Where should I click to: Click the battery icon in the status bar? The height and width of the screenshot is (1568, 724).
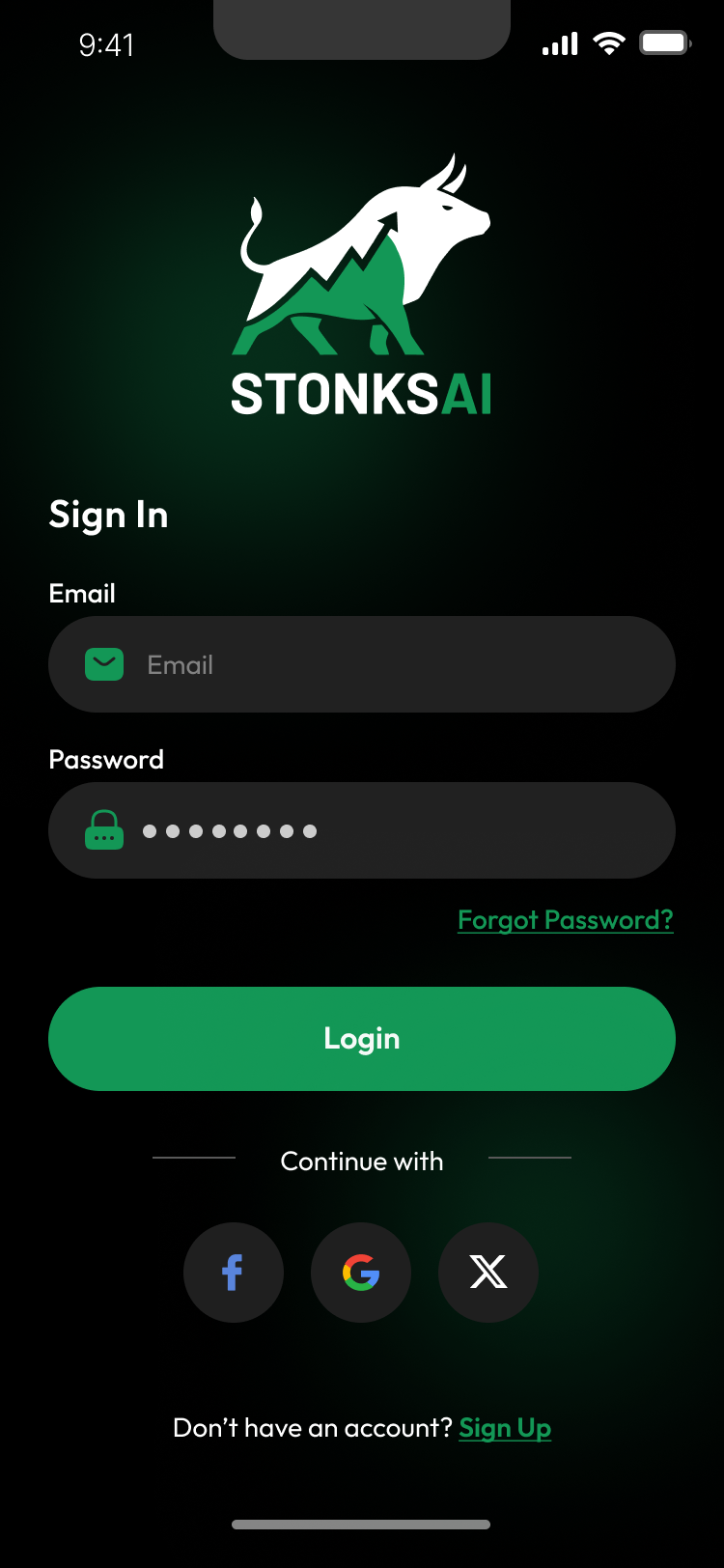(x=663, y=42)
